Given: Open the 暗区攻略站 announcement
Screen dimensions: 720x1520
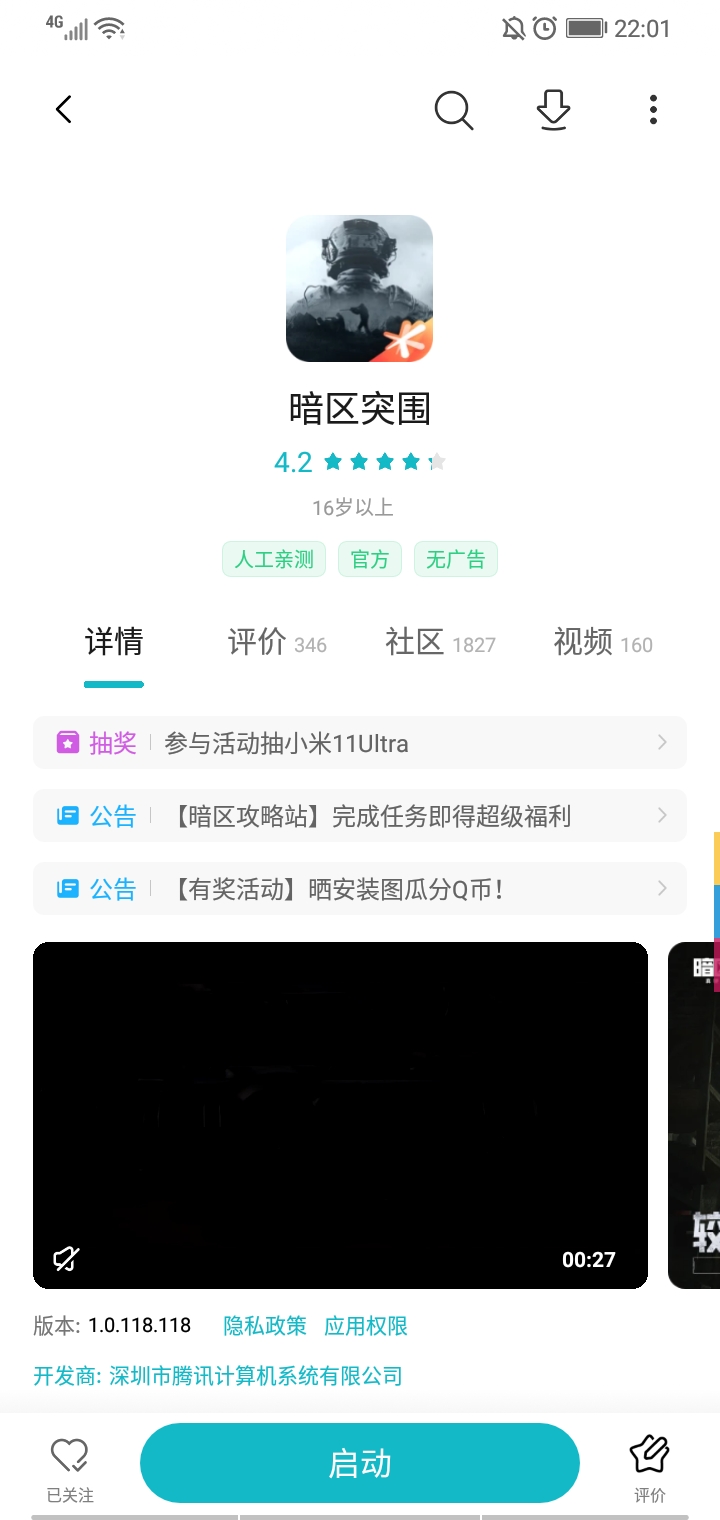Looking at the screenshot, I should pos(360,816).
